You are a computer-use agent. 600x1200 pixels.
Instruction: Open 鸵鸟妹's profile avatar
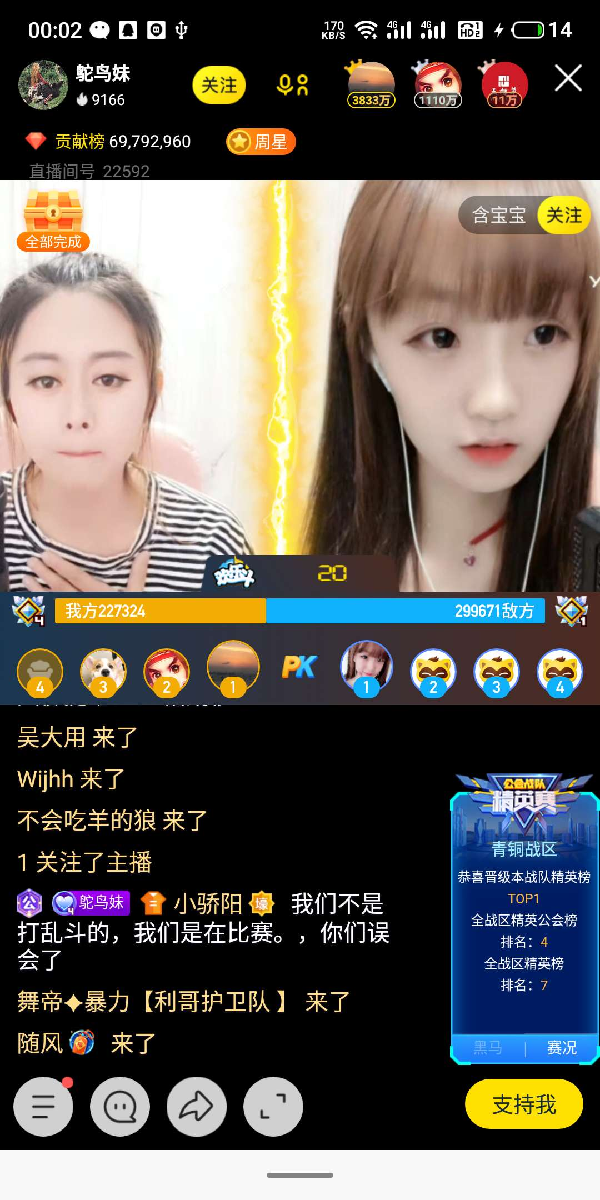coord(43,85)
